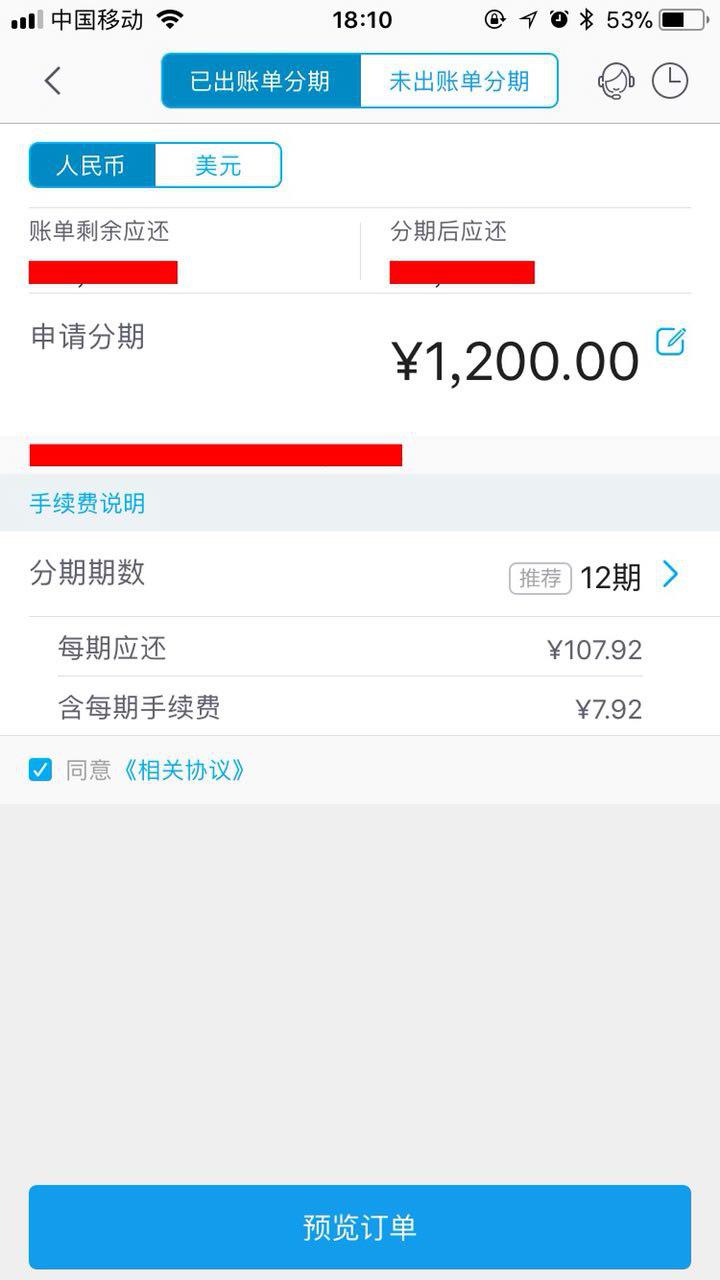The height and width of the screenshot is (1280, 720).
Task: Switch to 已出账单分期 tab
Action: click(x=261, y=81)
